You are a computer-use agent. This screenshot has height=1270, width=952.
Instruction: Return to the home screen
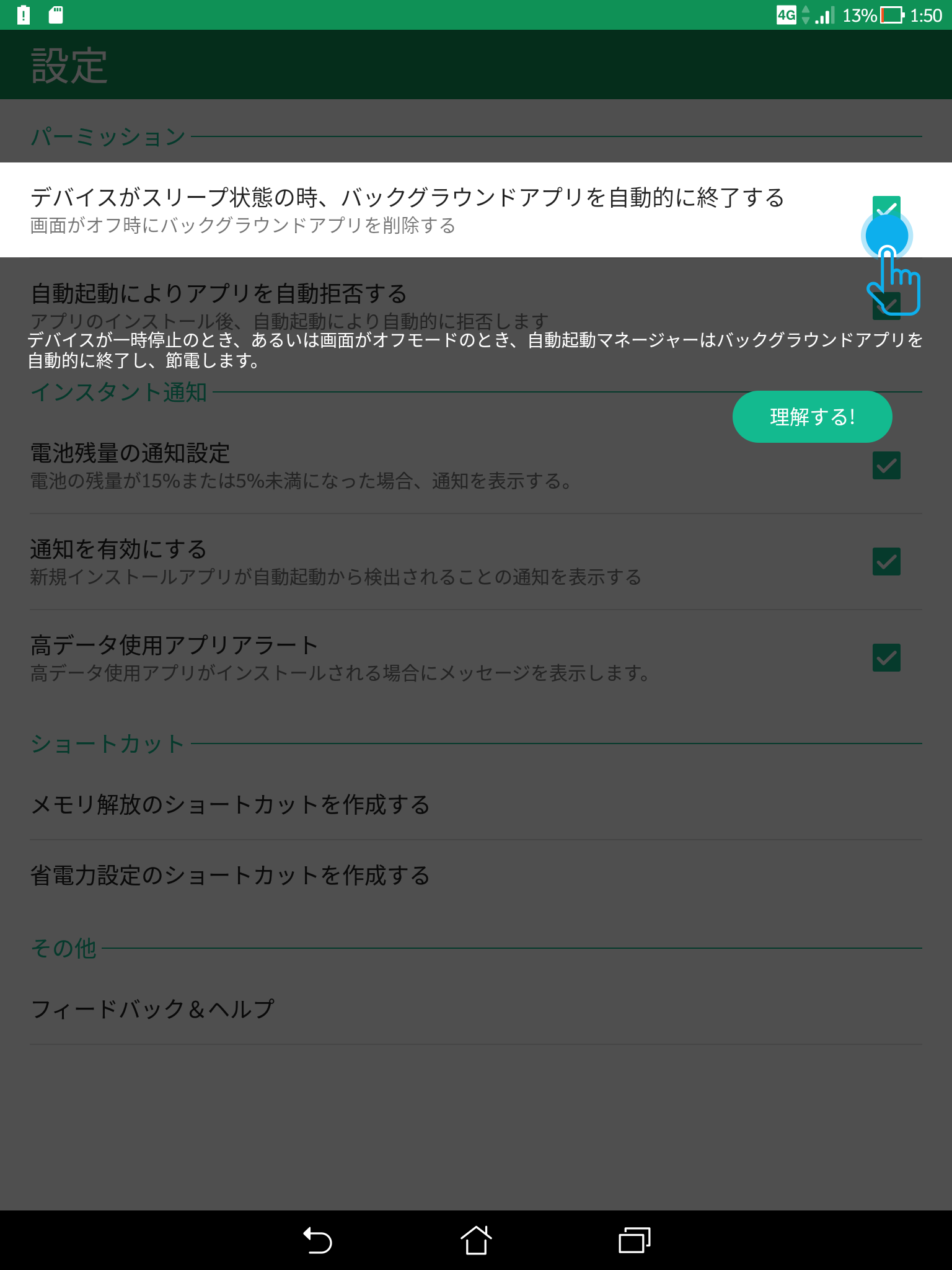coord(476,1241)
